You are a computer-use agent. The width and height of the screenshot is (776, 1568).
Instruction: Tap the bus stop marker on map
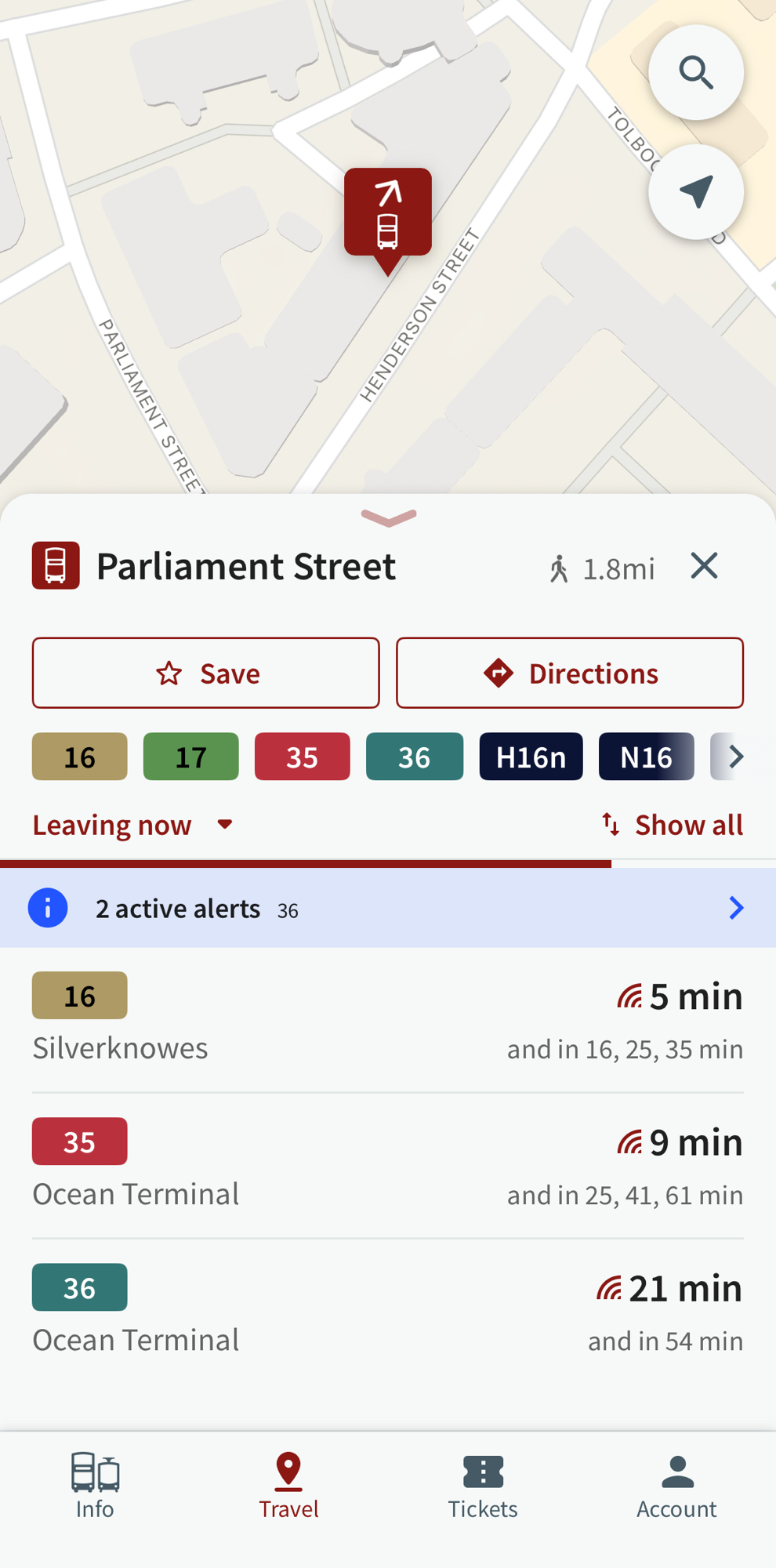click(x=387, y=215)
